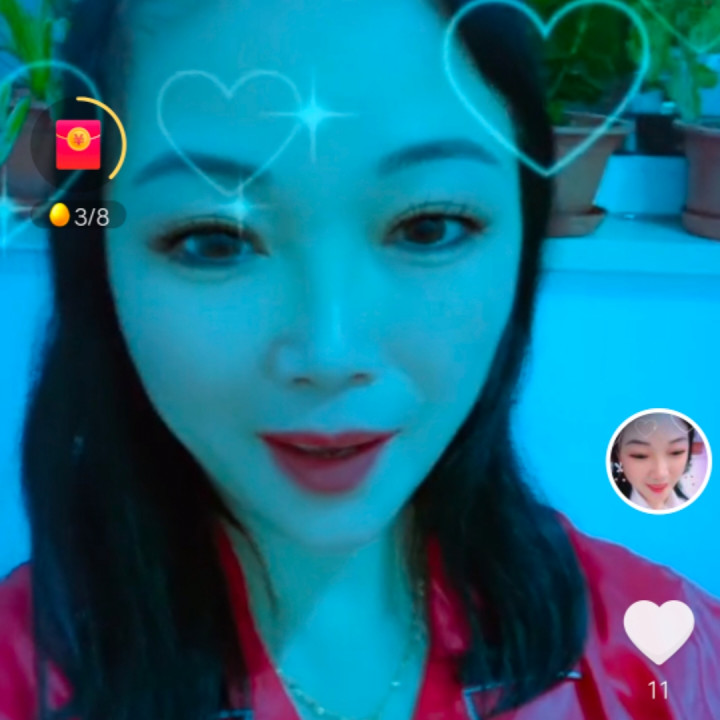
Task: Open the red envelope reward icon
Action: [x=78, y=144]
